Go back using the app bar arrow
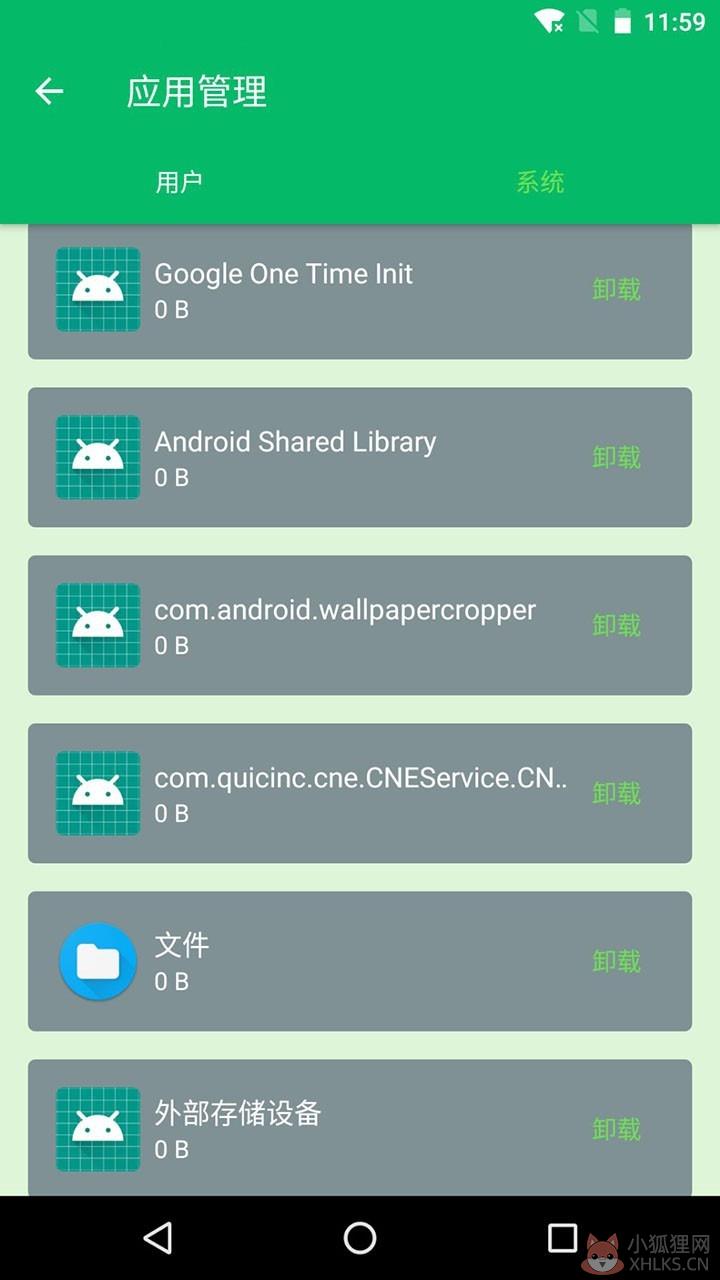Screen dimensions: 720x1280 pyautogui.click(x=49, y=92)
